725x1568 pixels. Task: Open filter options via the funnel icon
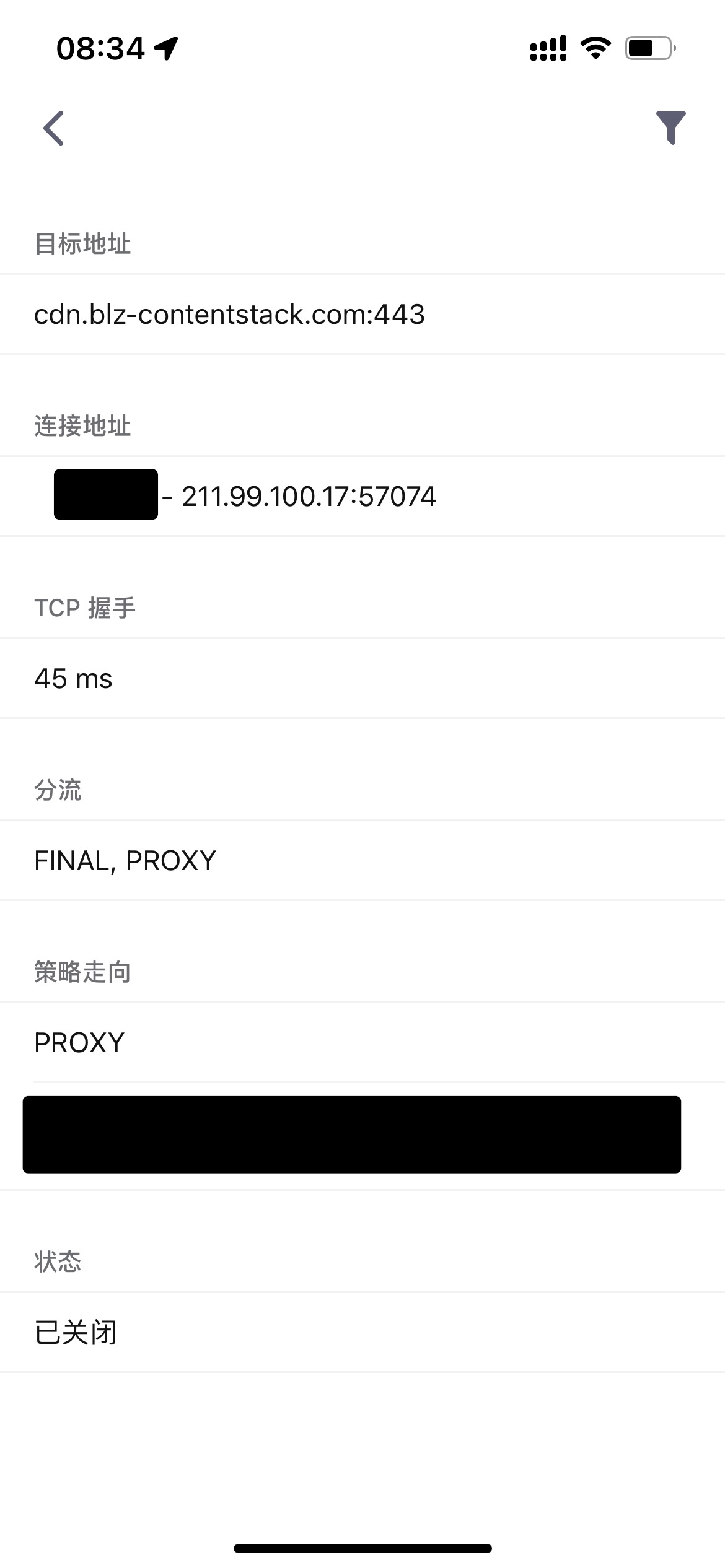(x=672, y=128)
